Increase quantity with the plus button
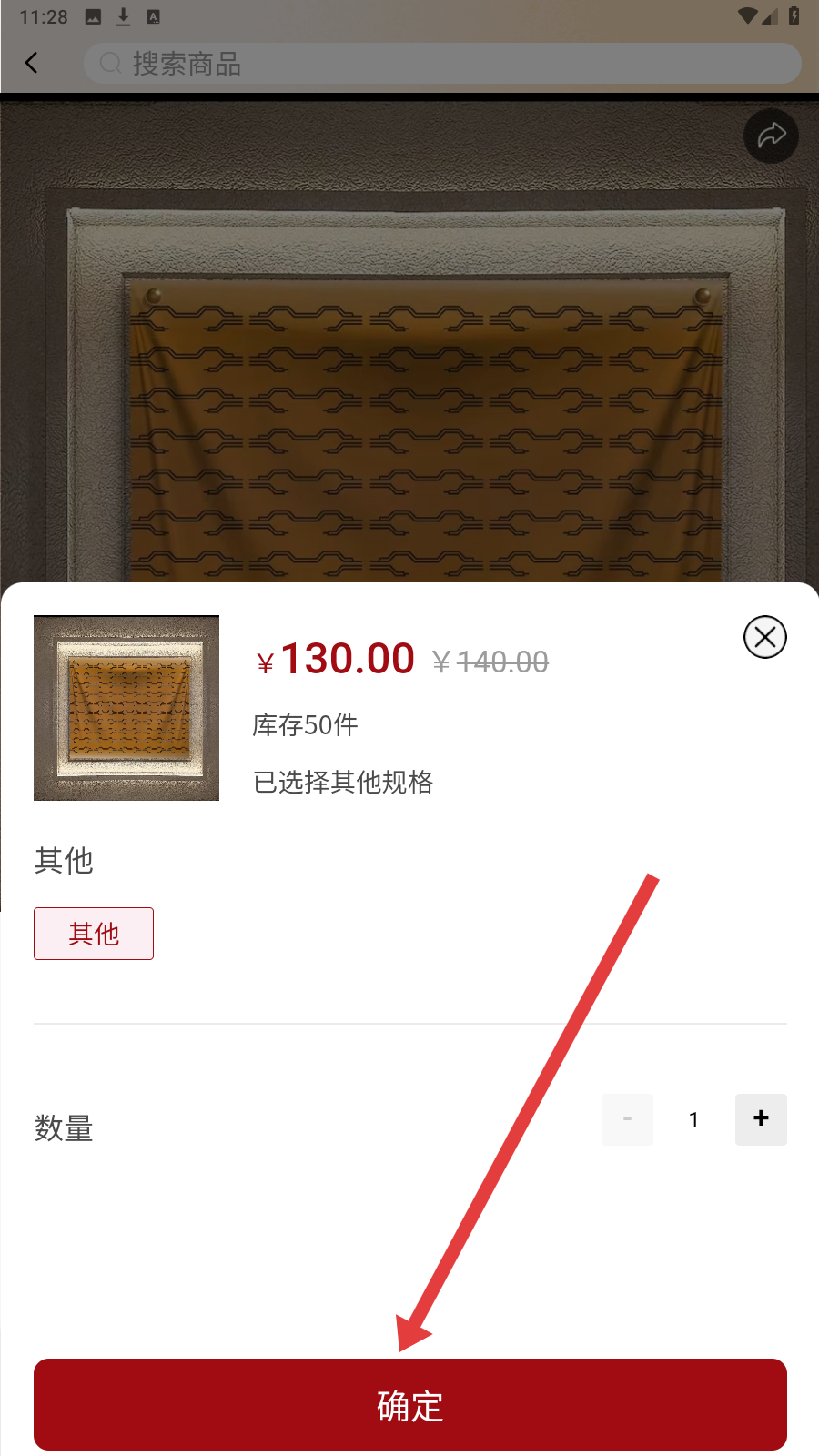Screen dimensions: 819x1456 tap(761, 1118)
